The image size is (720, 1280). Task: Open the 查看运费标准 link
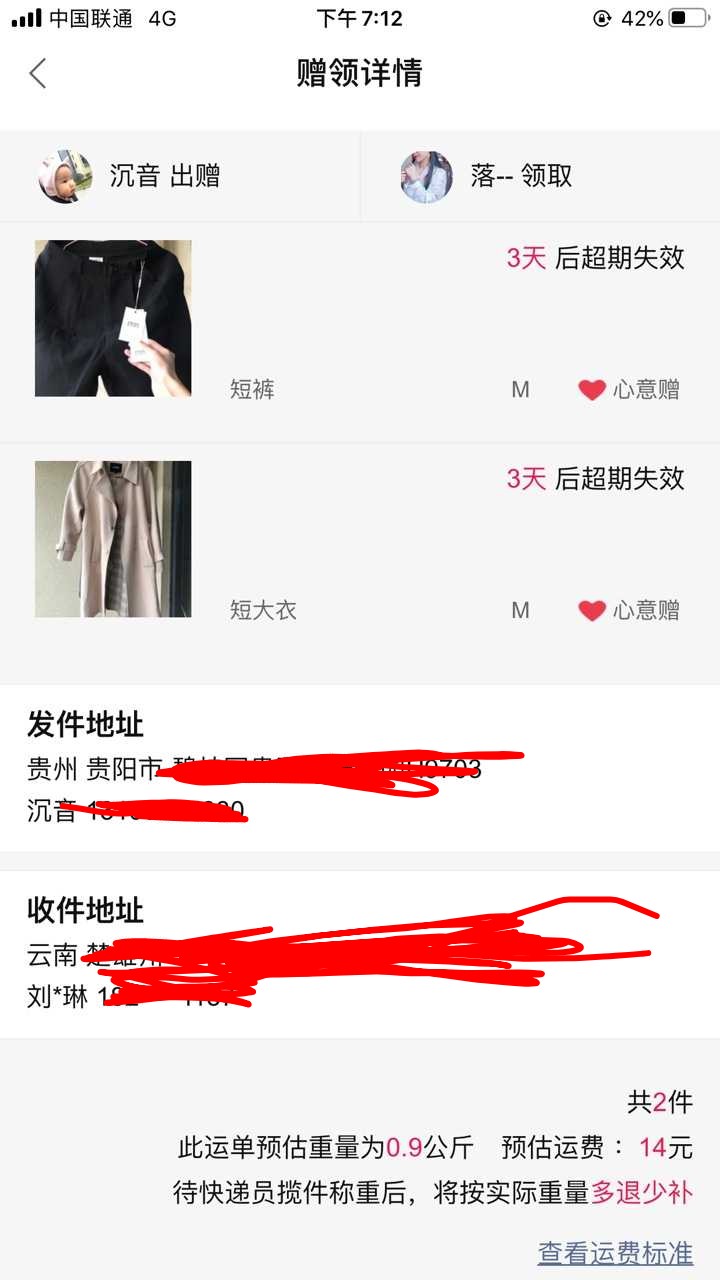[614, 1252]
